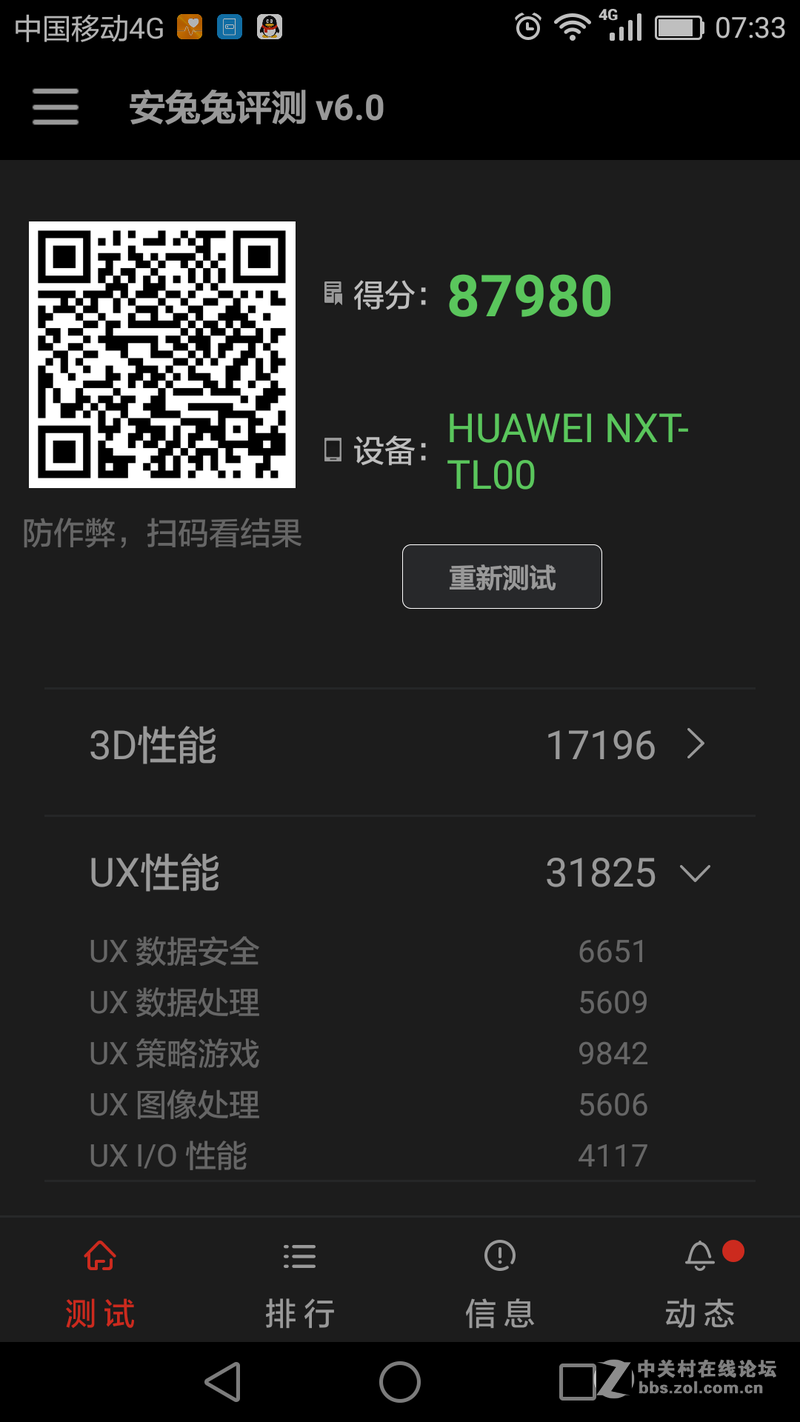Open the hamburger menu beside 安兔兔评测

[55, 106]
